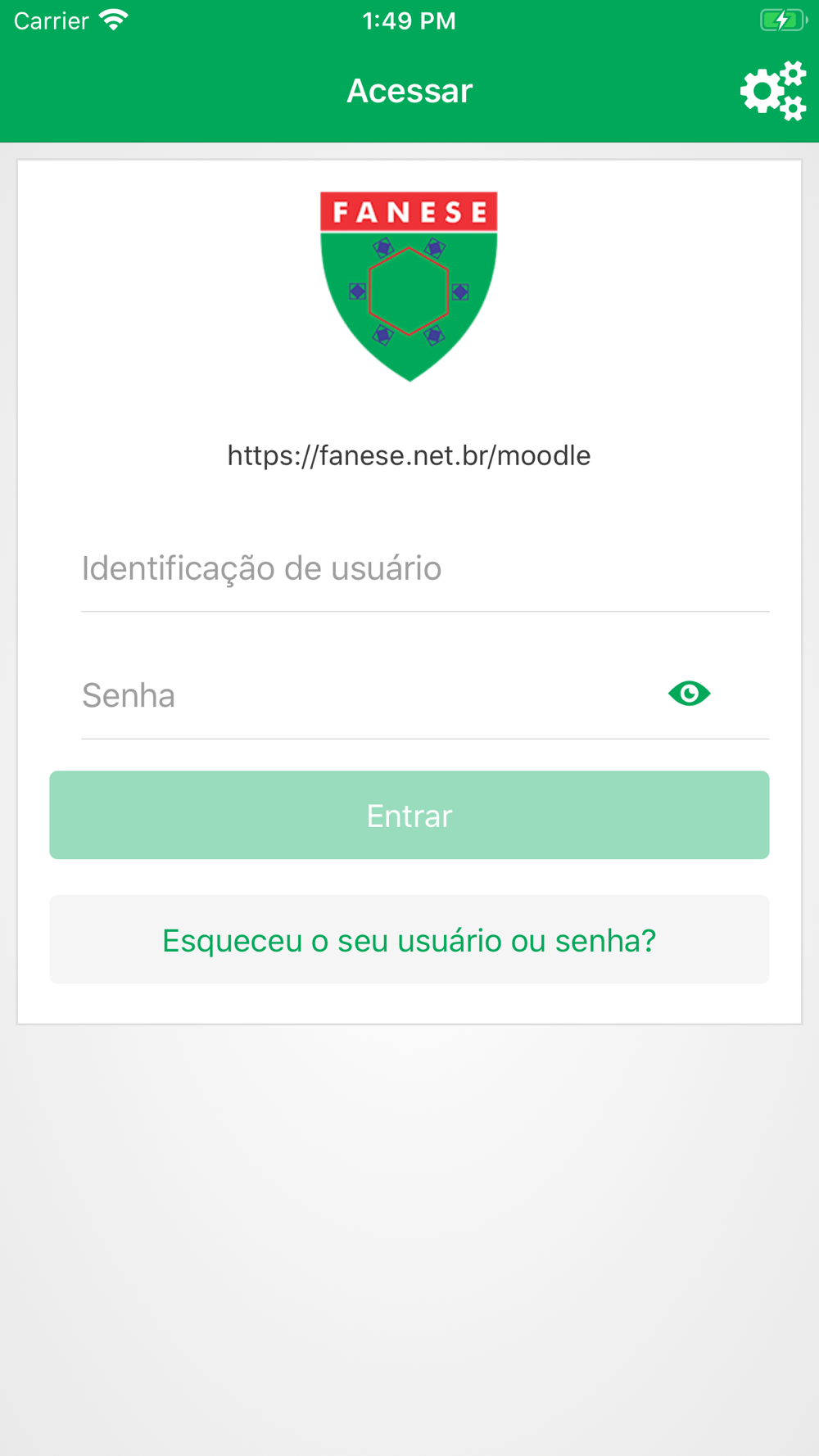The image size is (819, 1456).
Task: Tap the Senha password field
Action: coord(369,695)
